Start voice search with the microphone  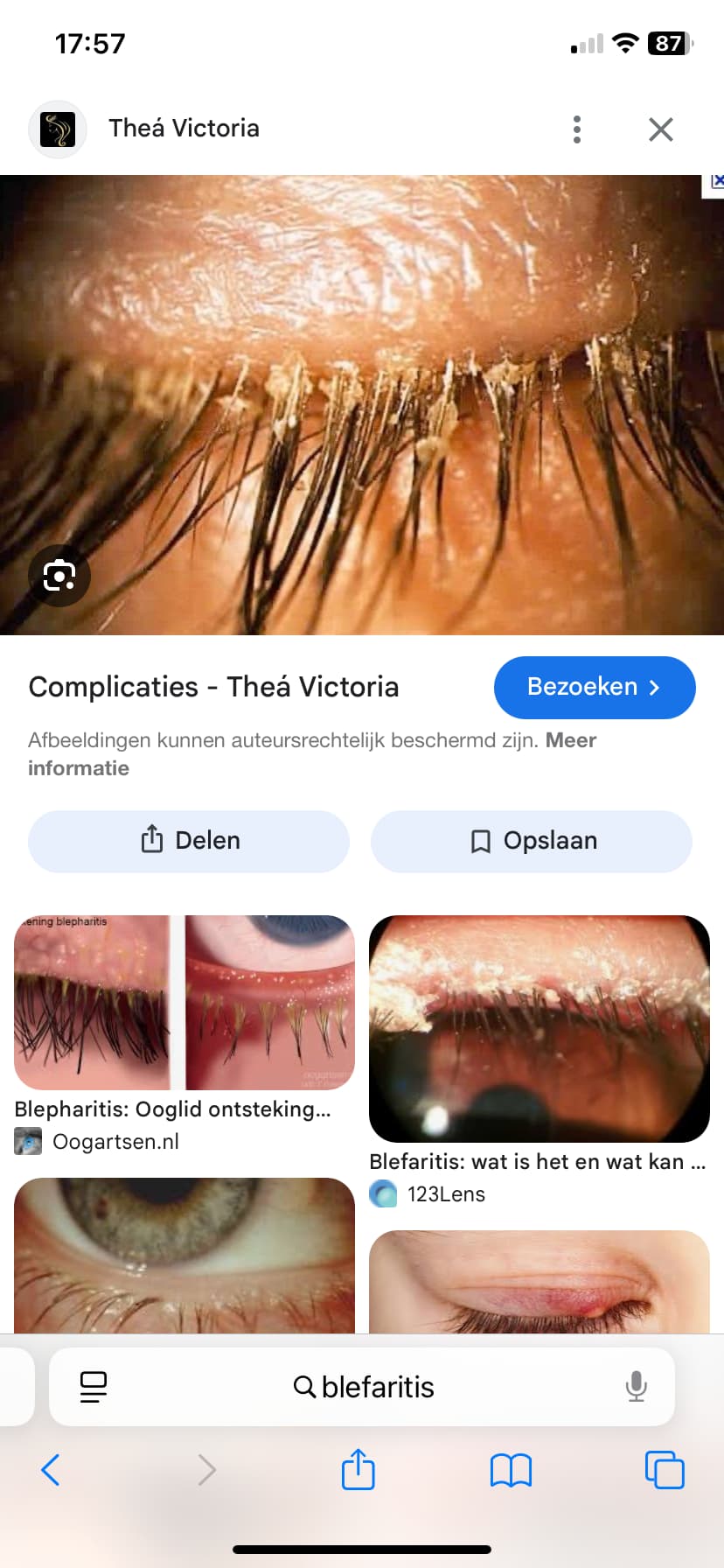pos(637,1387)
